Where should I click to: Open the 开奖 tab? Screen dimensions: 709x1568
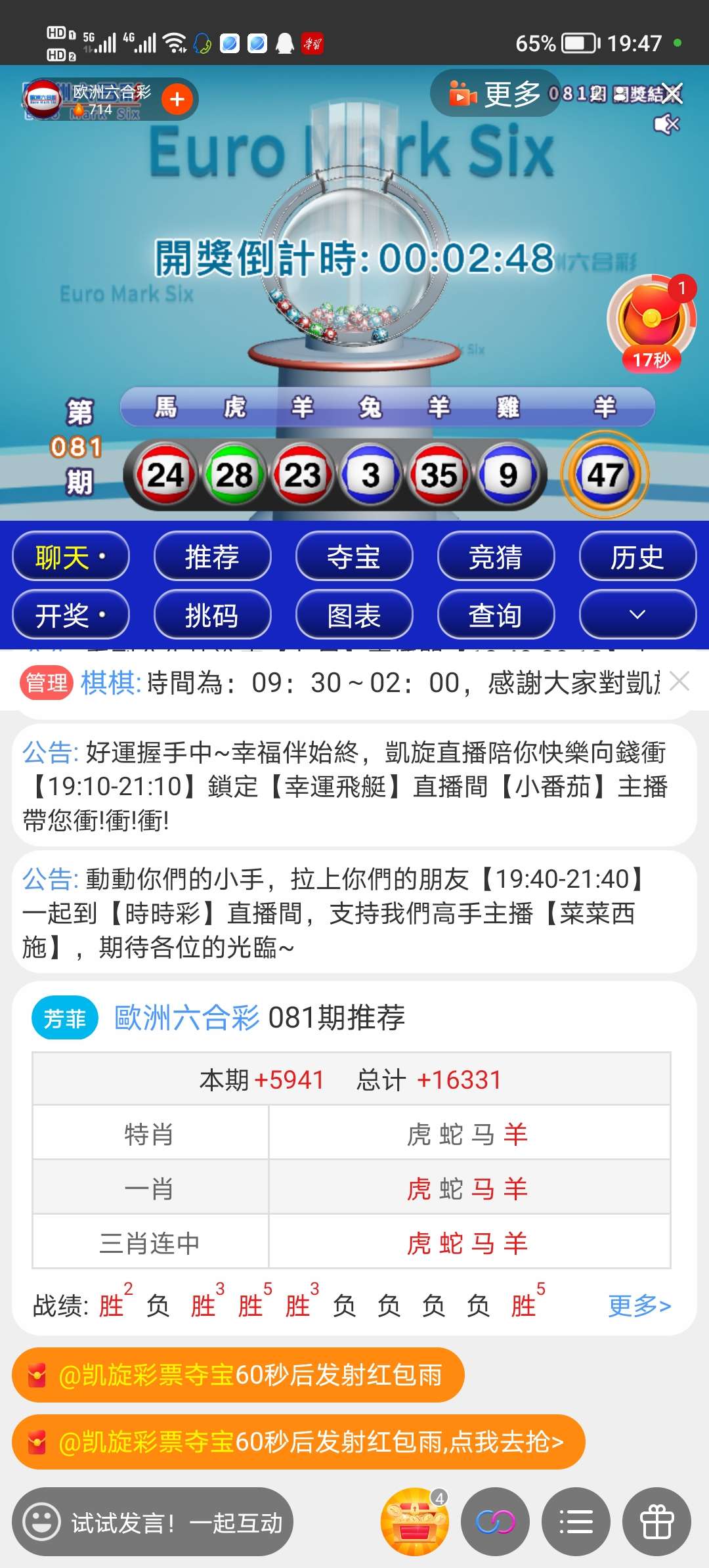(x=71, y=615)
